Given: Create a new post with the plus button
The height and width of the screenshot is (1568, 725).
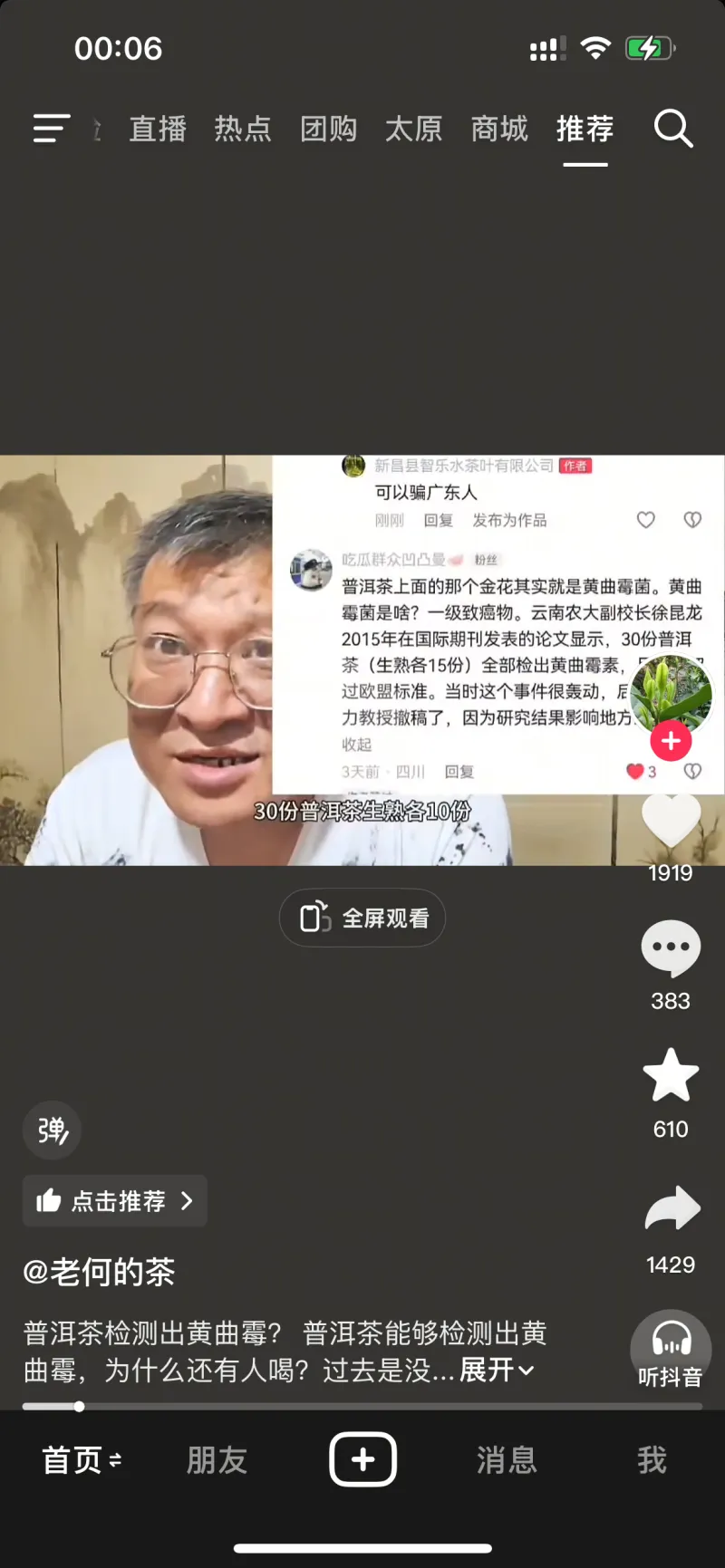Looking at the screenshot, I should click(x=362, y=1459).
